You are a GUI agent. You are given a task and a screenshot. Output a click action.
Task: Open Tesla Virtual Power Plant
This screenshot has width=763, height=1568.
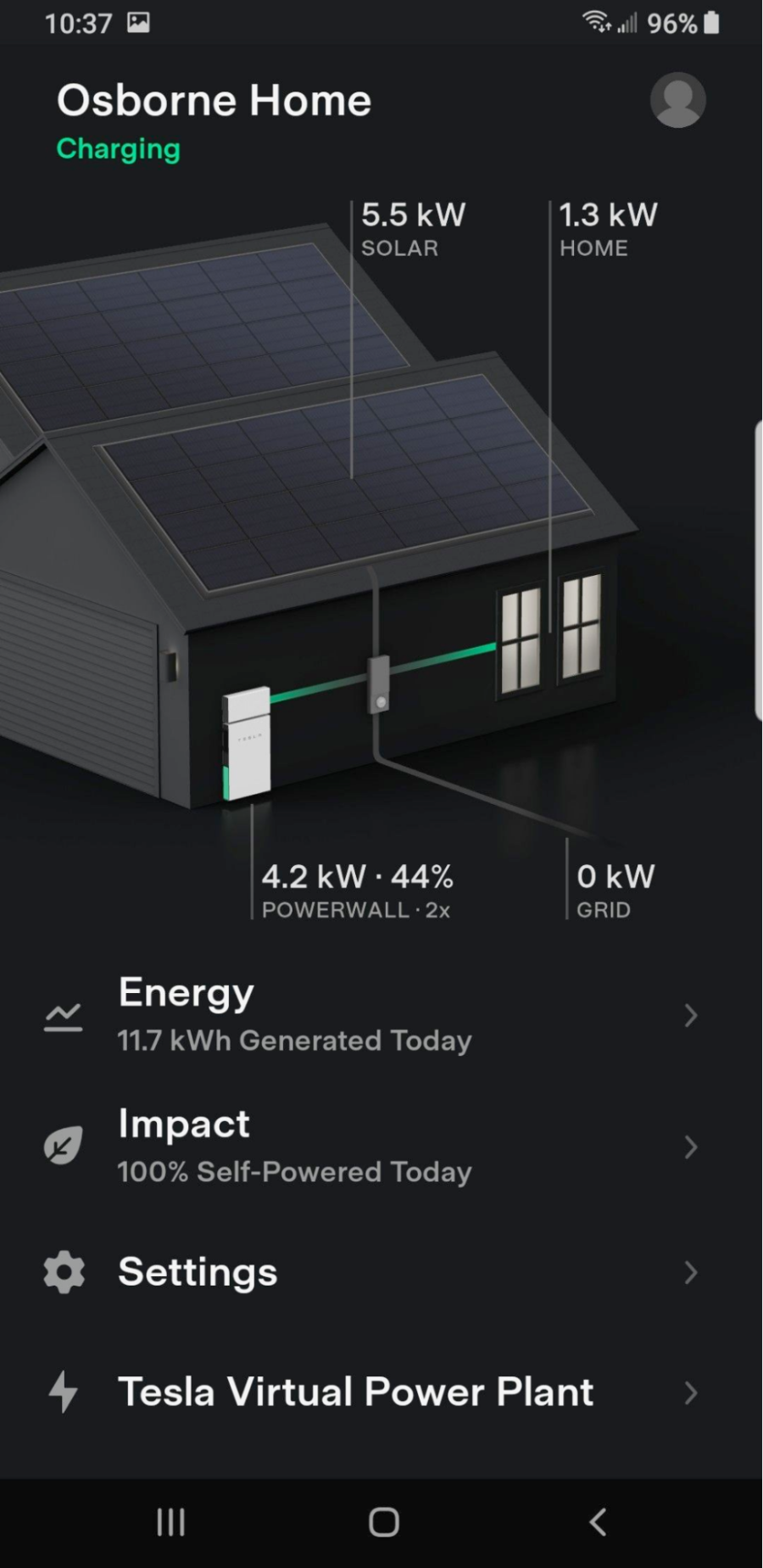tap(373, 1392)
